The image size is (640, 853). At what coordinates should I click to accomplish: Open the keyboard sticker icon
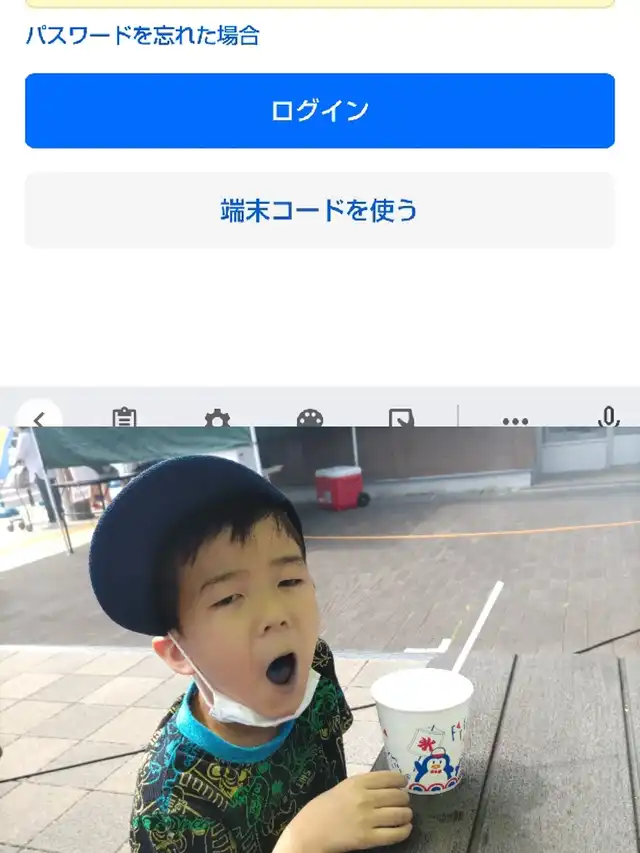[x=402, y=419]
